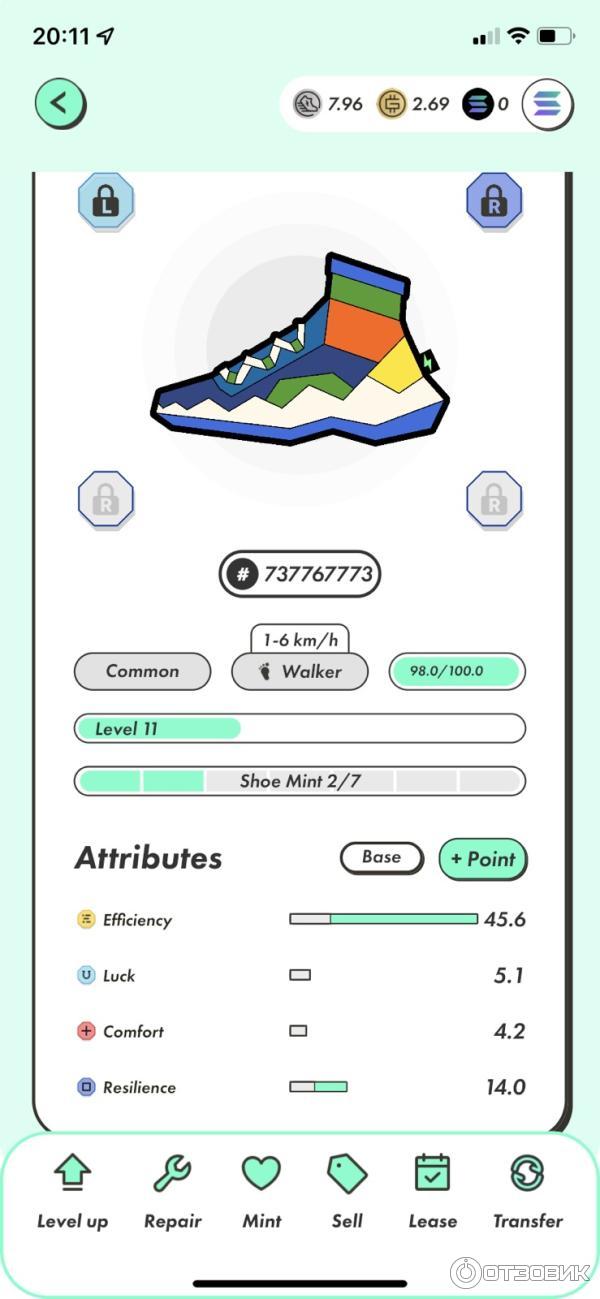Add attribute points with + Point

(x=482, y=859)
